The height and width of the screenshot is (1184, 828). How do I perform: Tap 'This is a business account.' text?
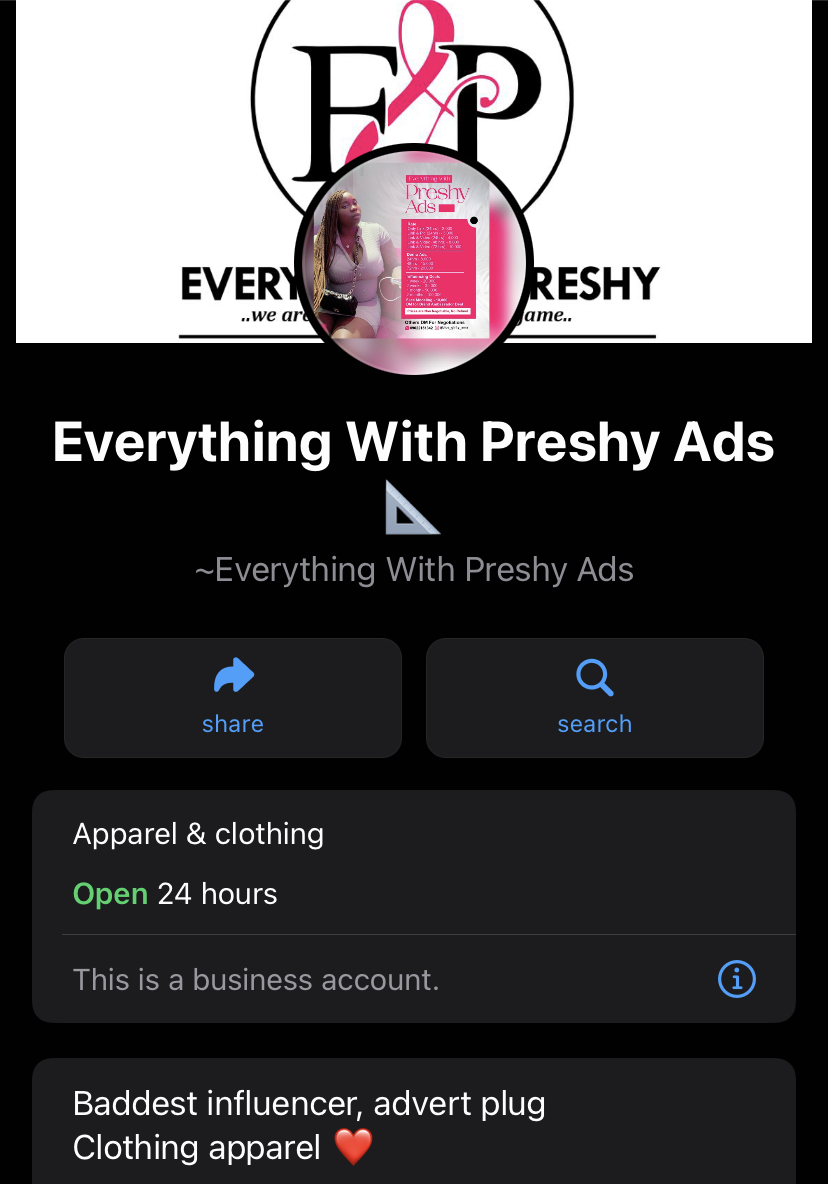coord(256,979)
